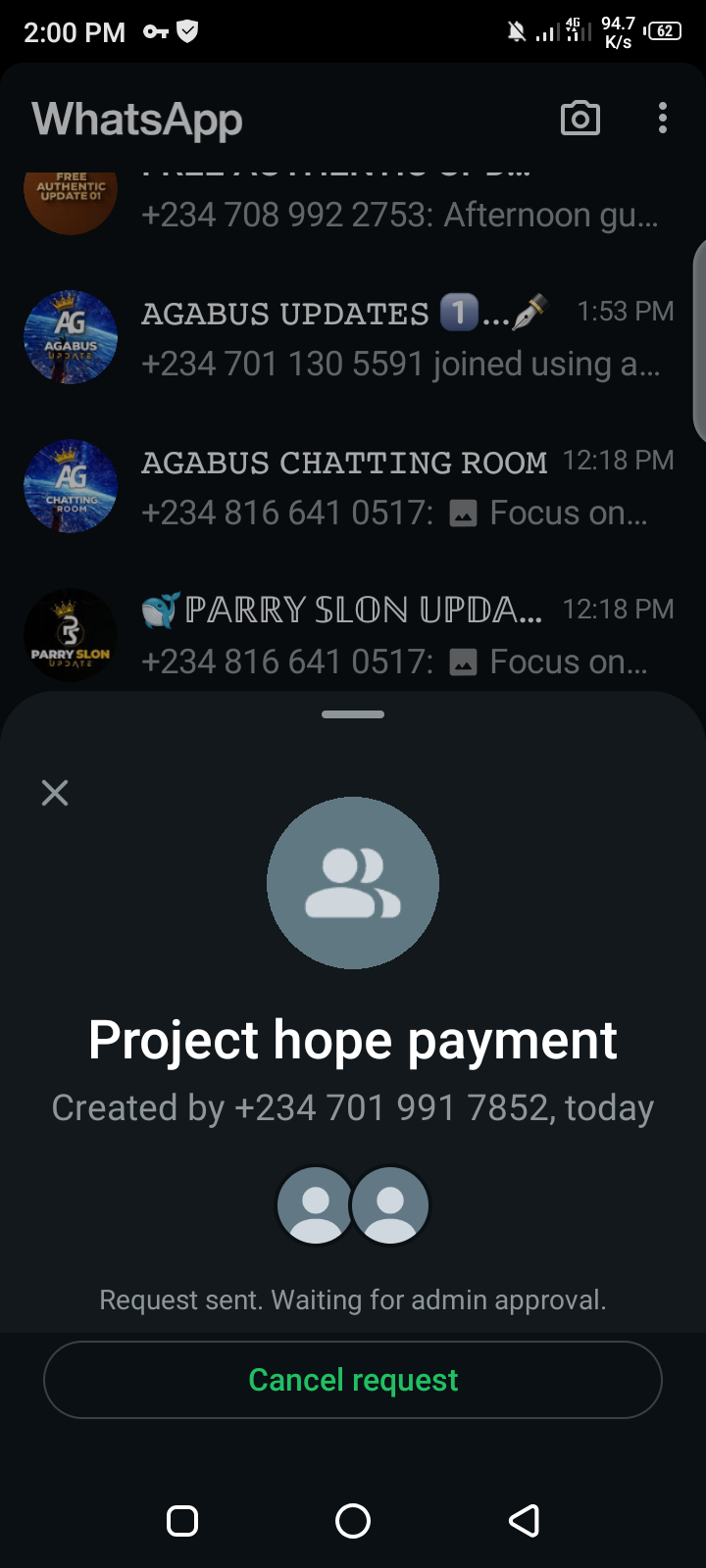Open the WhatsApp camera

tap(580, 119)
